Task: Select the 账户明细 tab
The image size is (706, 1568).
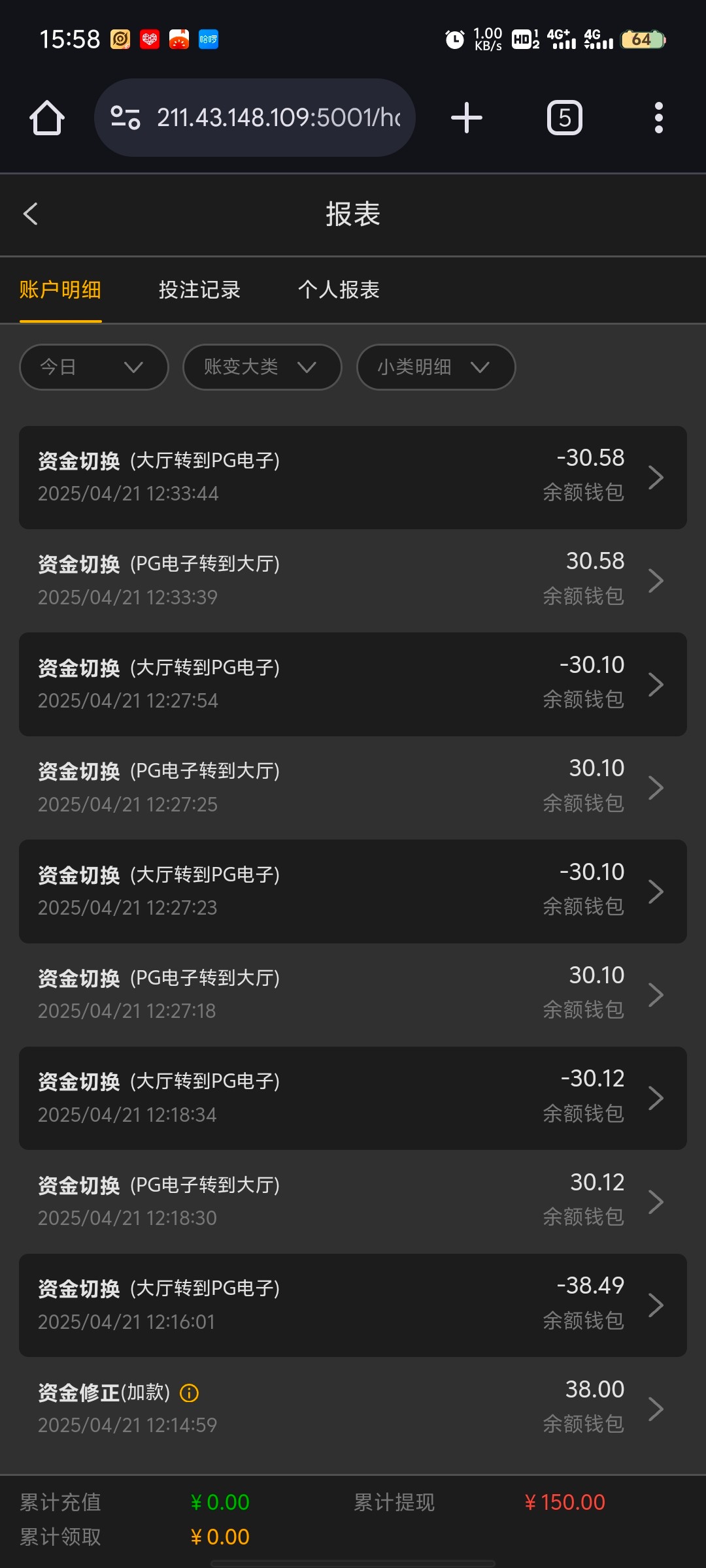Action: 60,290
